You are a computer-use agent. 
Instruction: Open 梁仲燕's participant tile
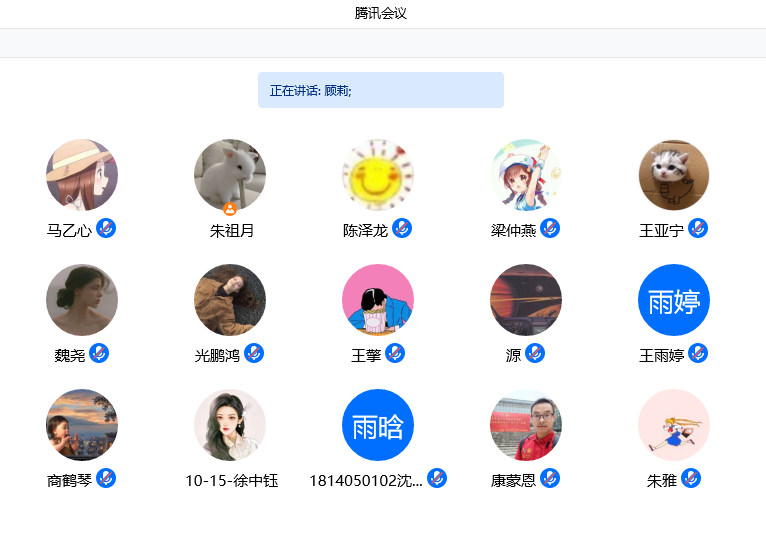click(x=526, y=175)
